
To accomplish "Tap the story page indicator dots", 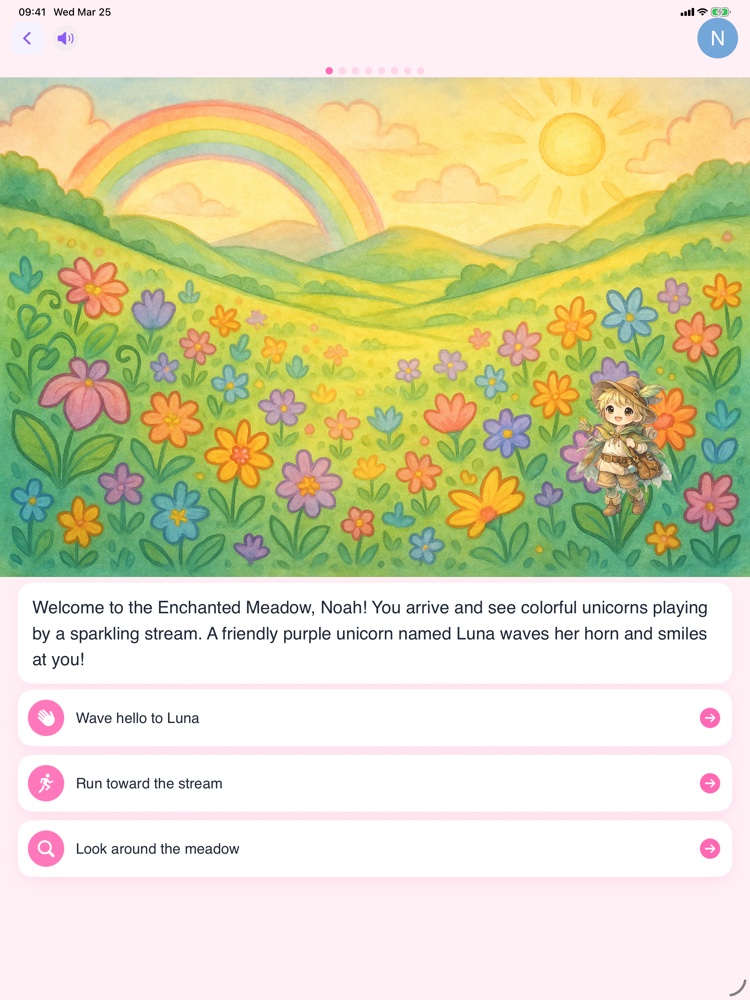I will (x=375, y=71).
